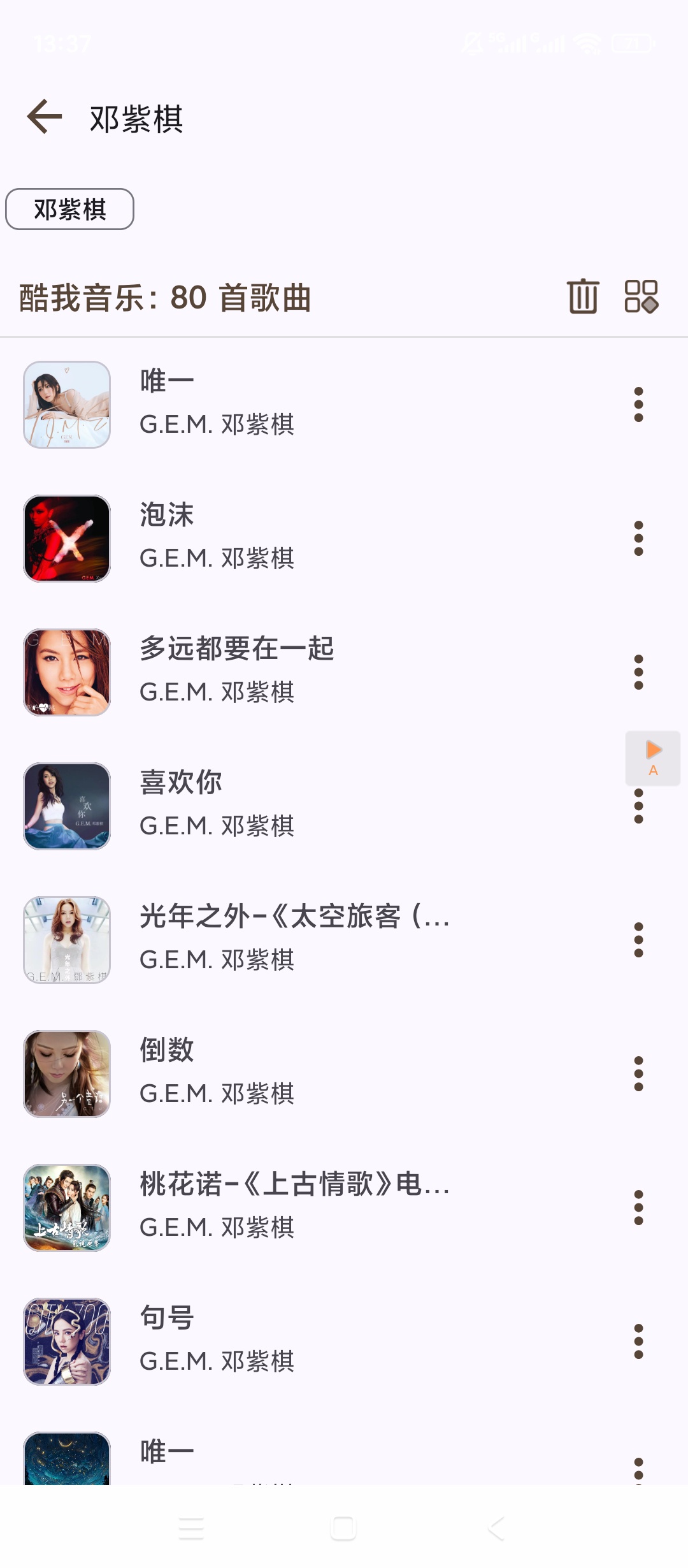Open the three-dot menu for 倒数
Screen dimensions: 688x1568
coord(639,1073)
